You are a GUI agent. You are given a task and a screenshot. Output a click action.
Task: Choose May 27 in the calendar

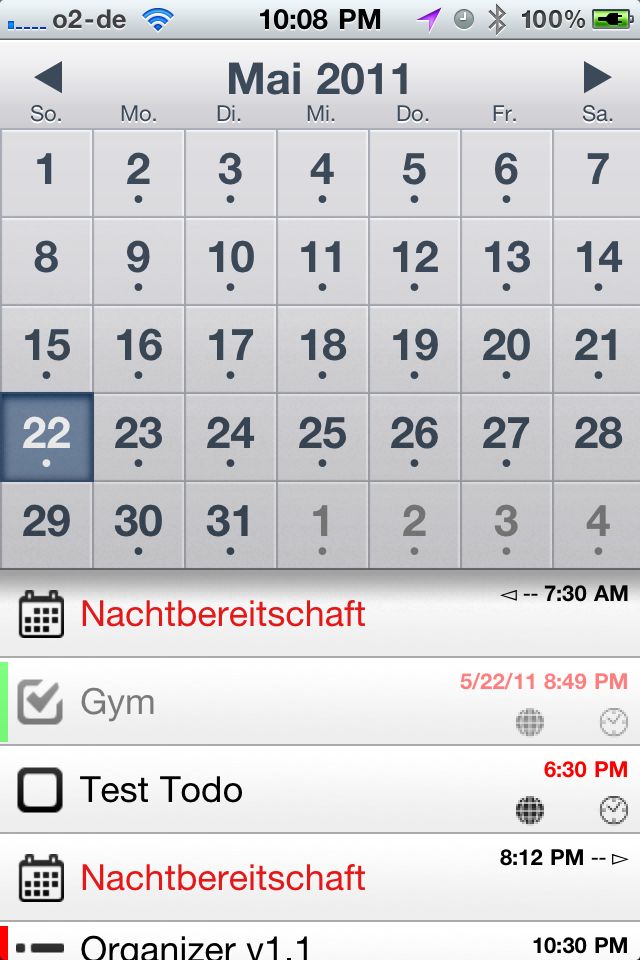(506, 438)
